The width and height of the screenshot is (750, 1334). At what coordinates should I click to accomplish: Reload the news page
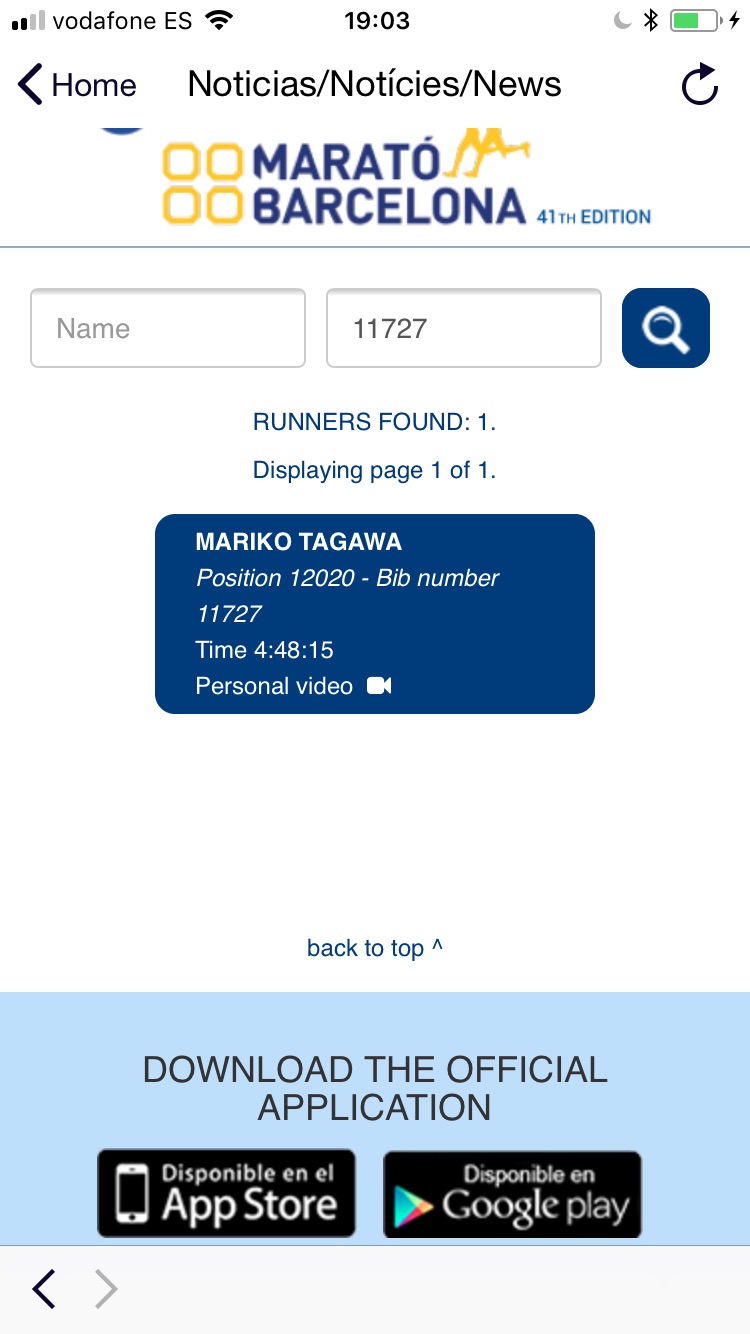699,85
